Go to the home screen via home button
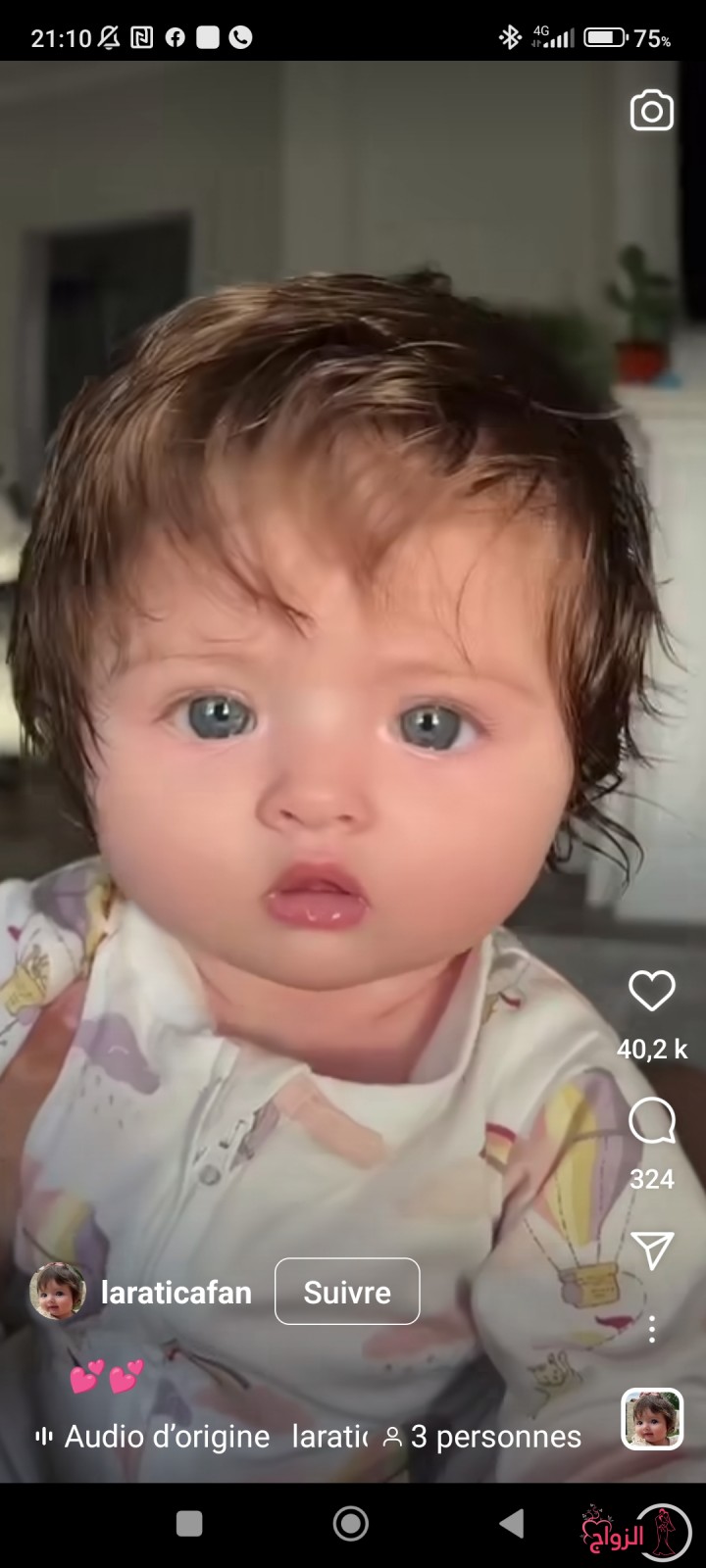Screen dimensions: 706x1568 pos(351,1523)
